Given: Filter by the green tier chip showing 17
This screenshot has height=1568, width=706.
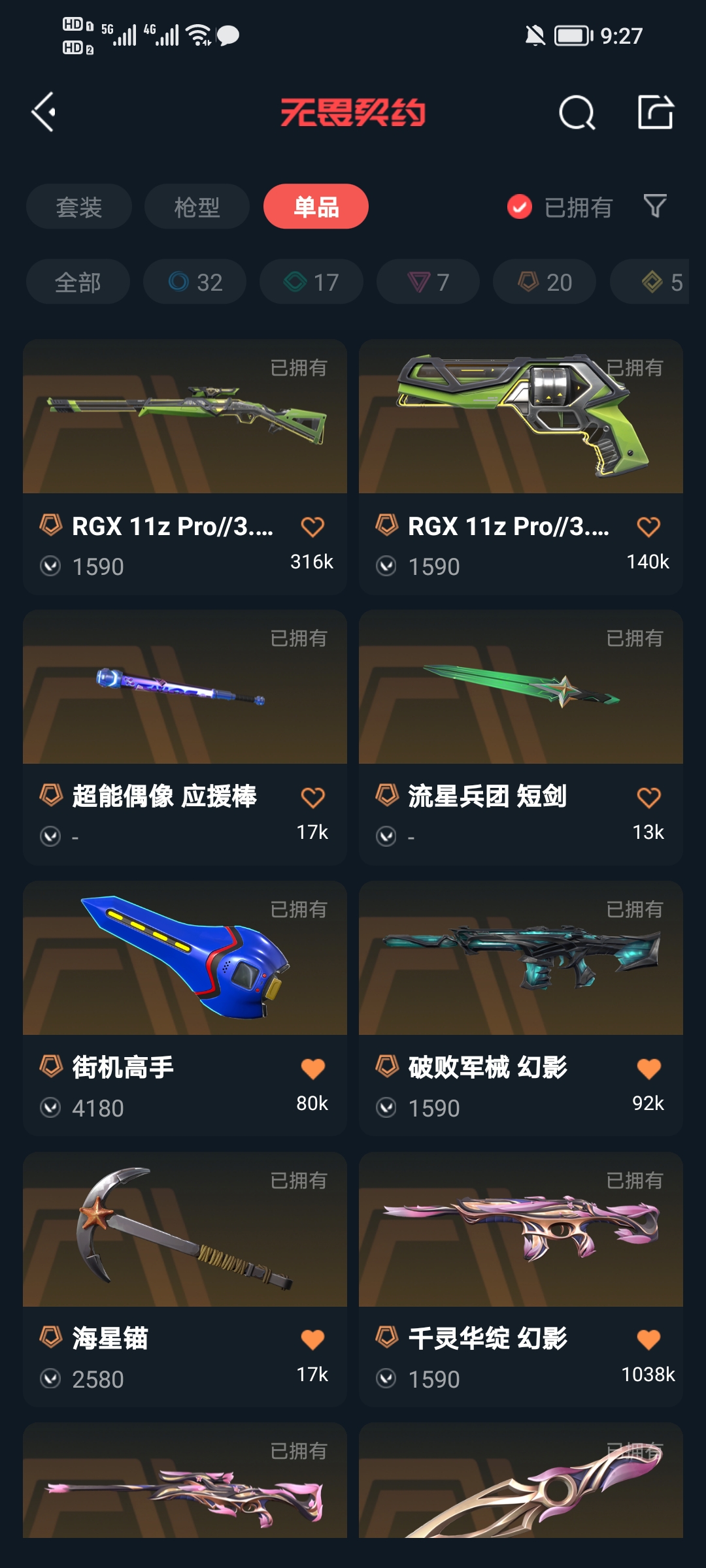Looking at the screenshot, I should 311,282.
